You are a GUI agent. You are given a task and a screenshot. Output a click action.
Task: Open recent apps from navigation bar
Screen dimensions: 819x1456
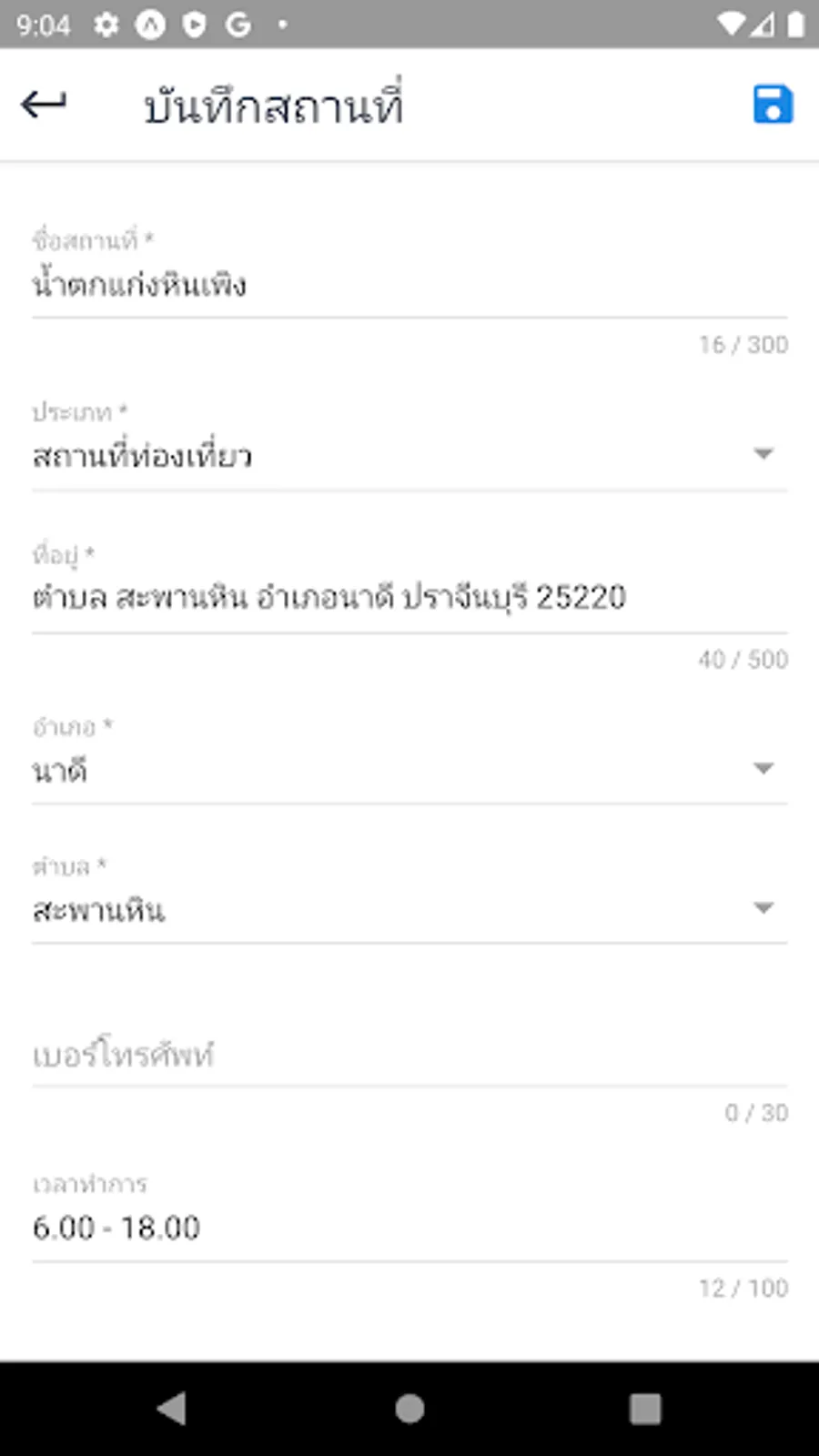645,1409
